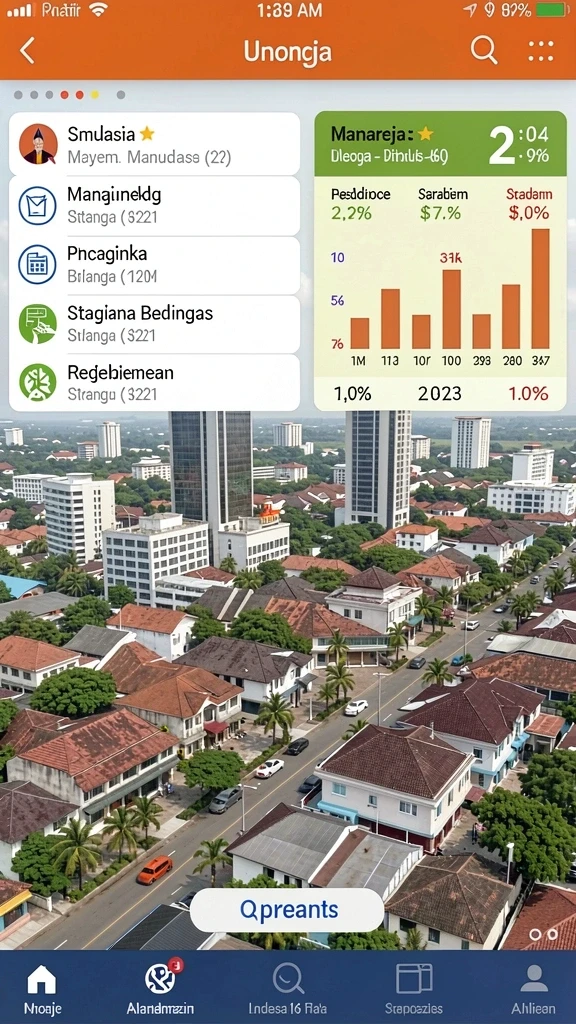Open Stagiana Bedingas entry

click(155, 324)
